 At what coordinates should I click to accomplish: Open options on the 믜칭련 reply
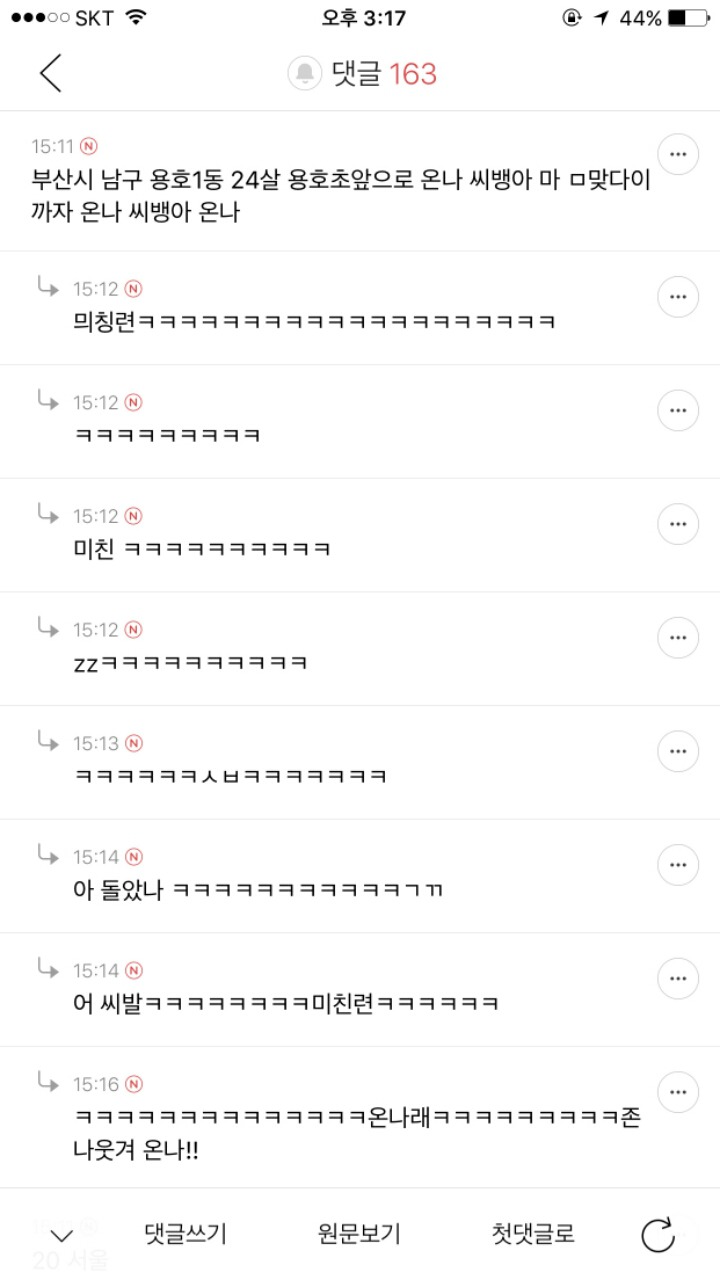coord(678,296)
